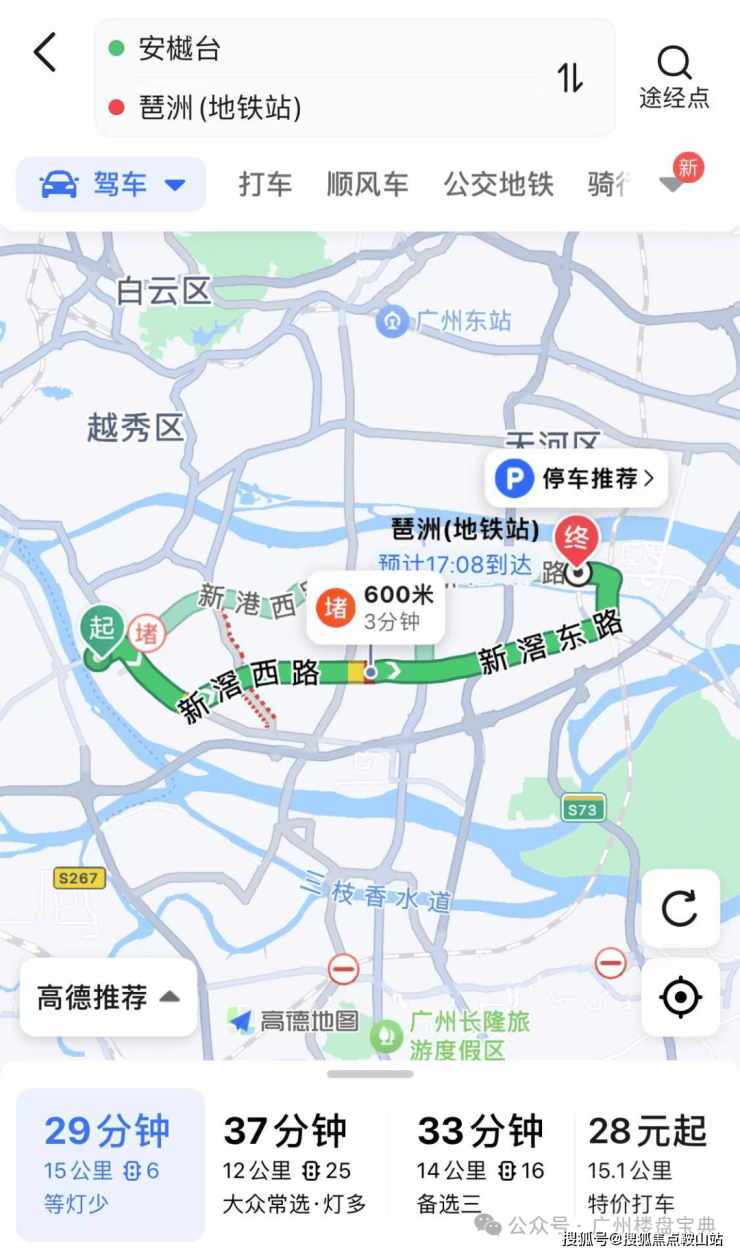View the 堵 600米 traffic jam bubble
The width and height of the screenshot is (740, 1255).
click(x=376, y=607)
